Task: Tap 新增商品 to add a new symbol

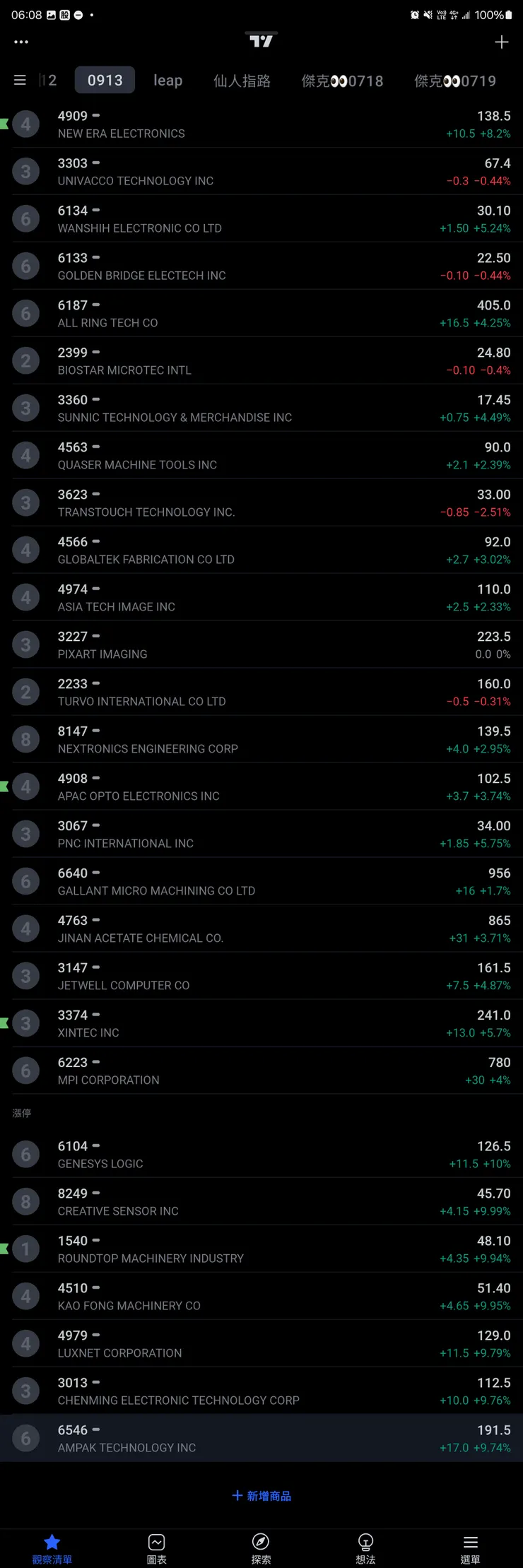Action: point(261,1496)
